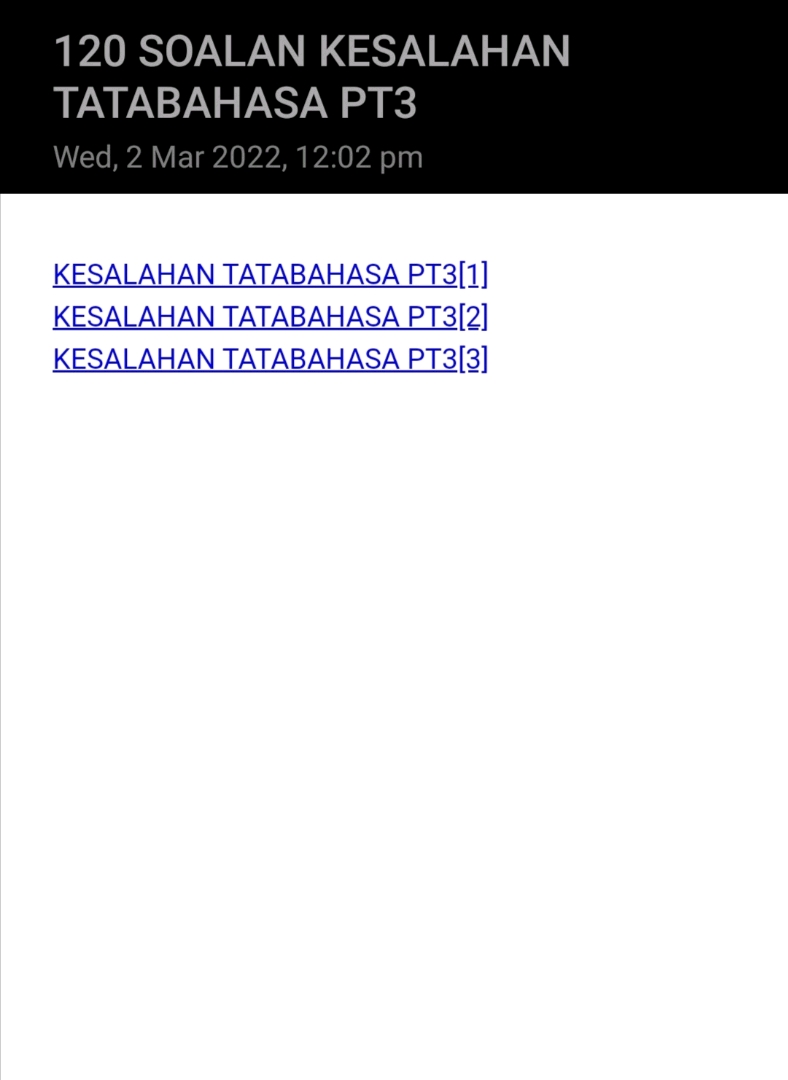Screen dimensions: 788x1080
Task: Open the KESALAHAN TATABAHASA PT3[1] link
Action: pyautogui.click(x=270, y=274)
